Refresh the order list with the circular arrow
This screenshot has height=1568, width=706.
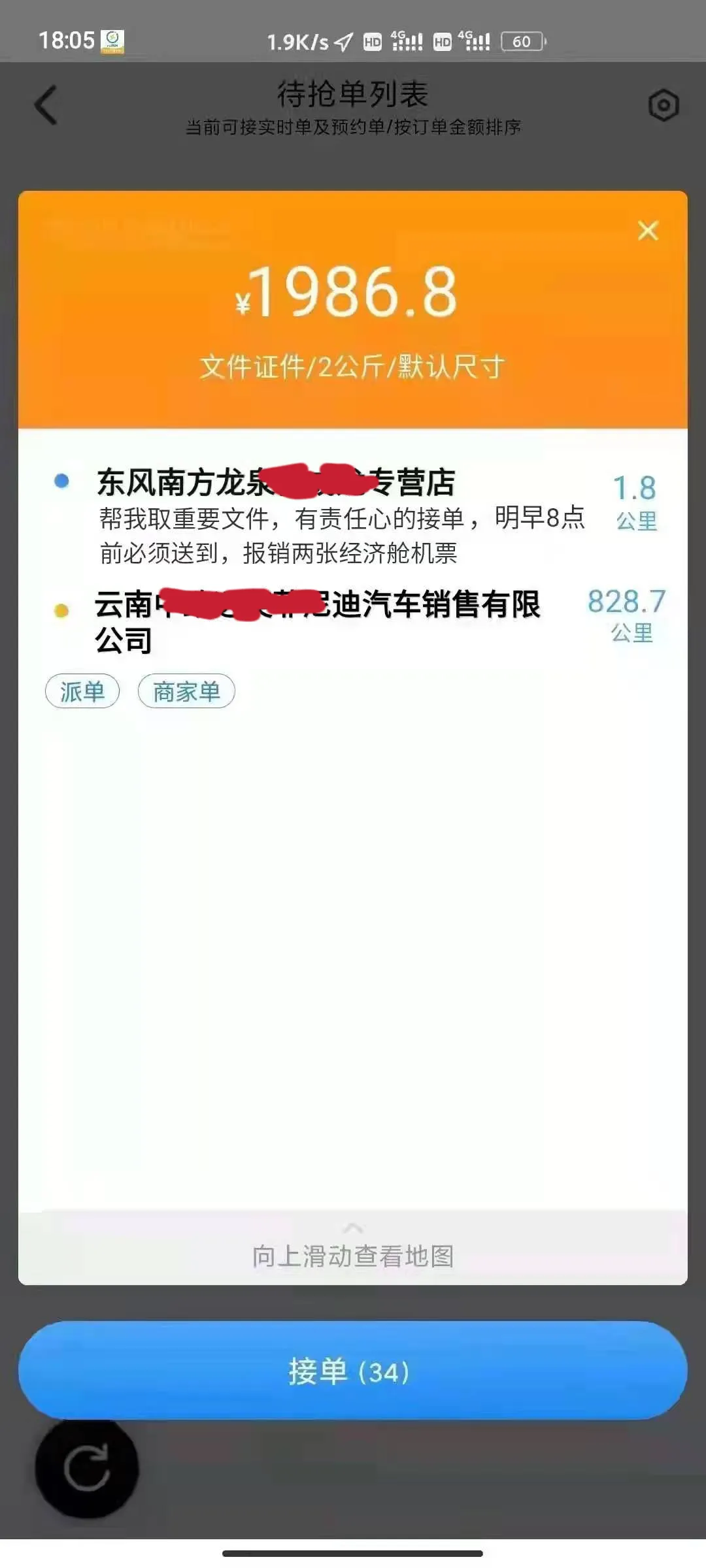click(86, 1469)
